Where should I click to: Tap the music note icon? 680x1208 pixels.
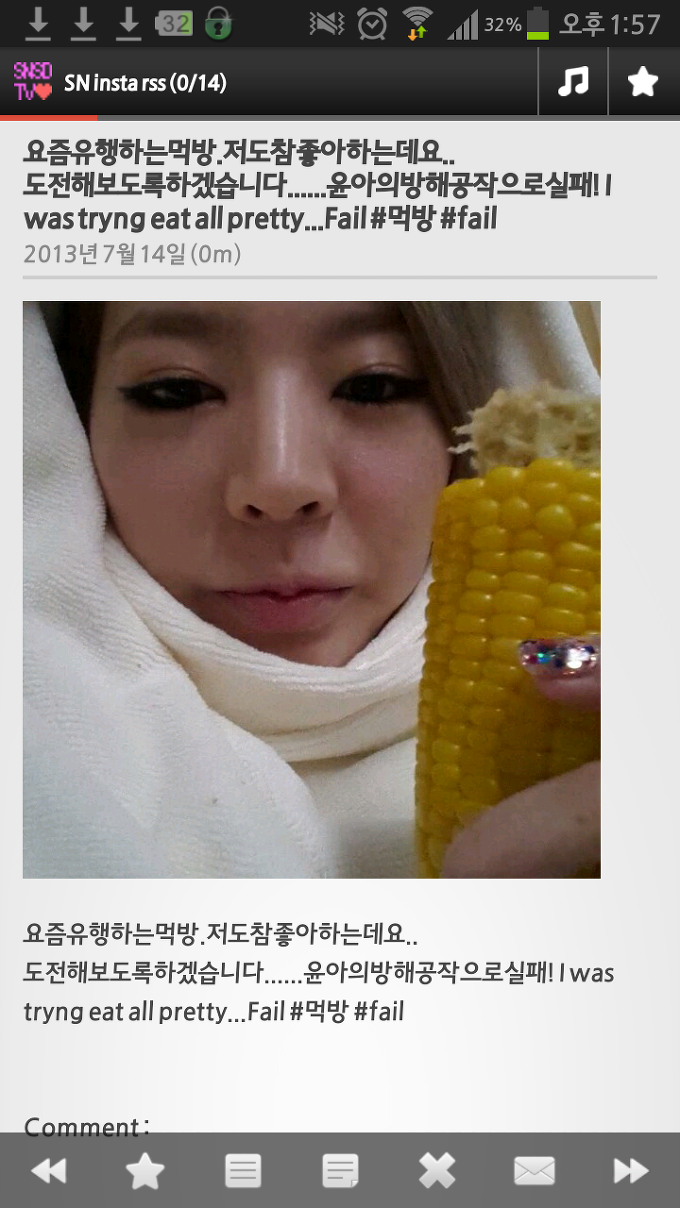click(x=573, y=82)
